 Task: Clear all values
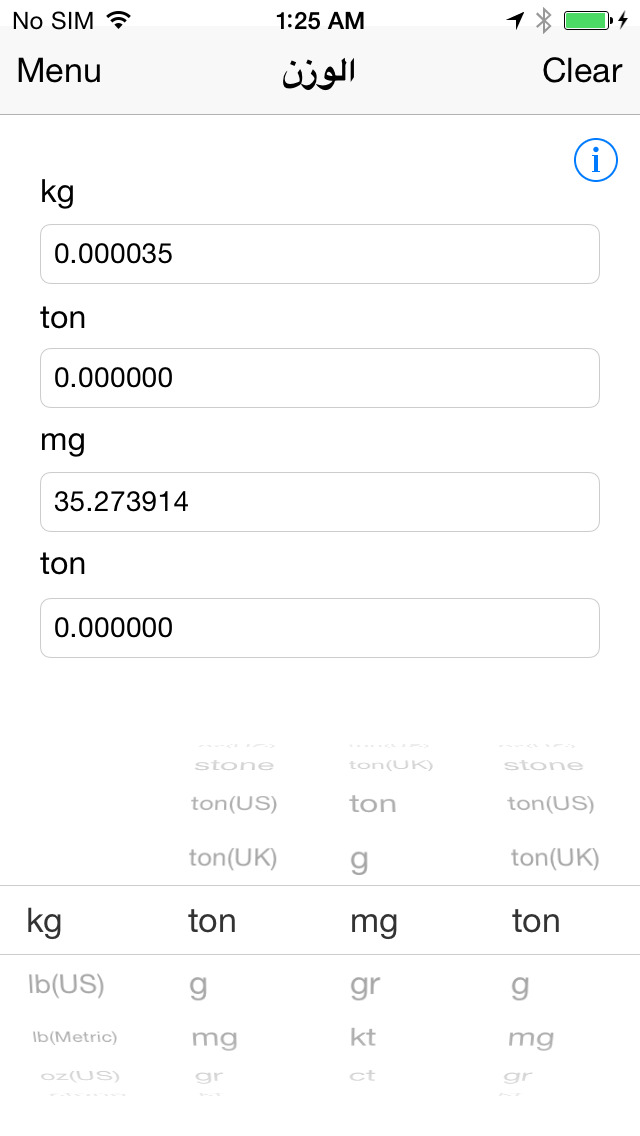[x=582, y=71]
